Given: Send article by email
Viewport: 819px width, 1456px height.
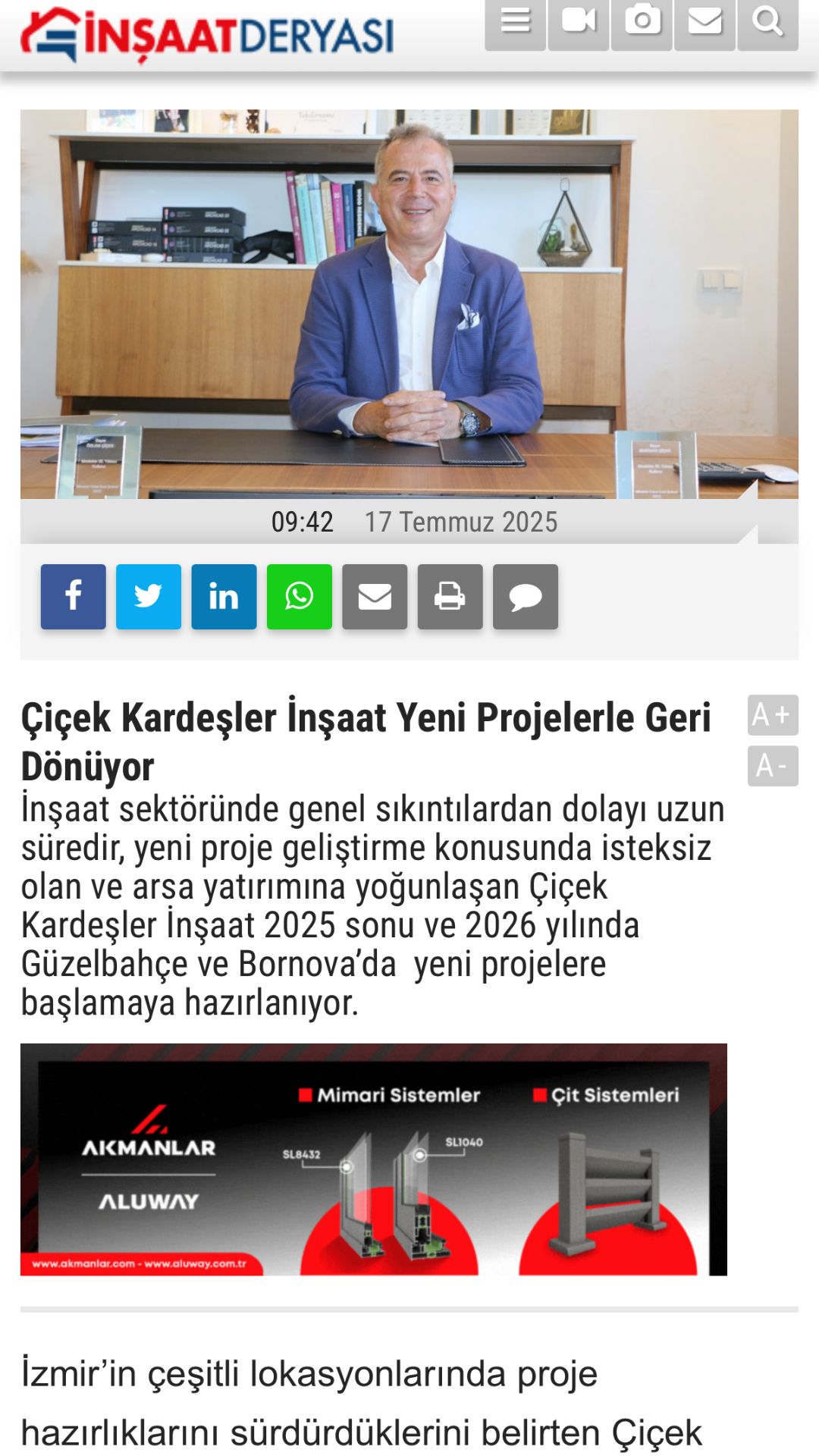Looking at the screenshot, I should coord(375,597).
